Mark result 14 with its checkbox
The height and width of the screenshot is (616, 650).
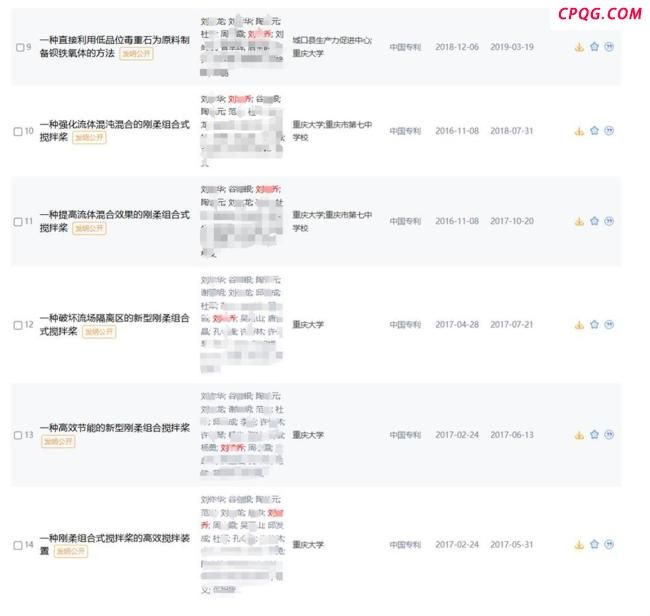pos(19,545)
